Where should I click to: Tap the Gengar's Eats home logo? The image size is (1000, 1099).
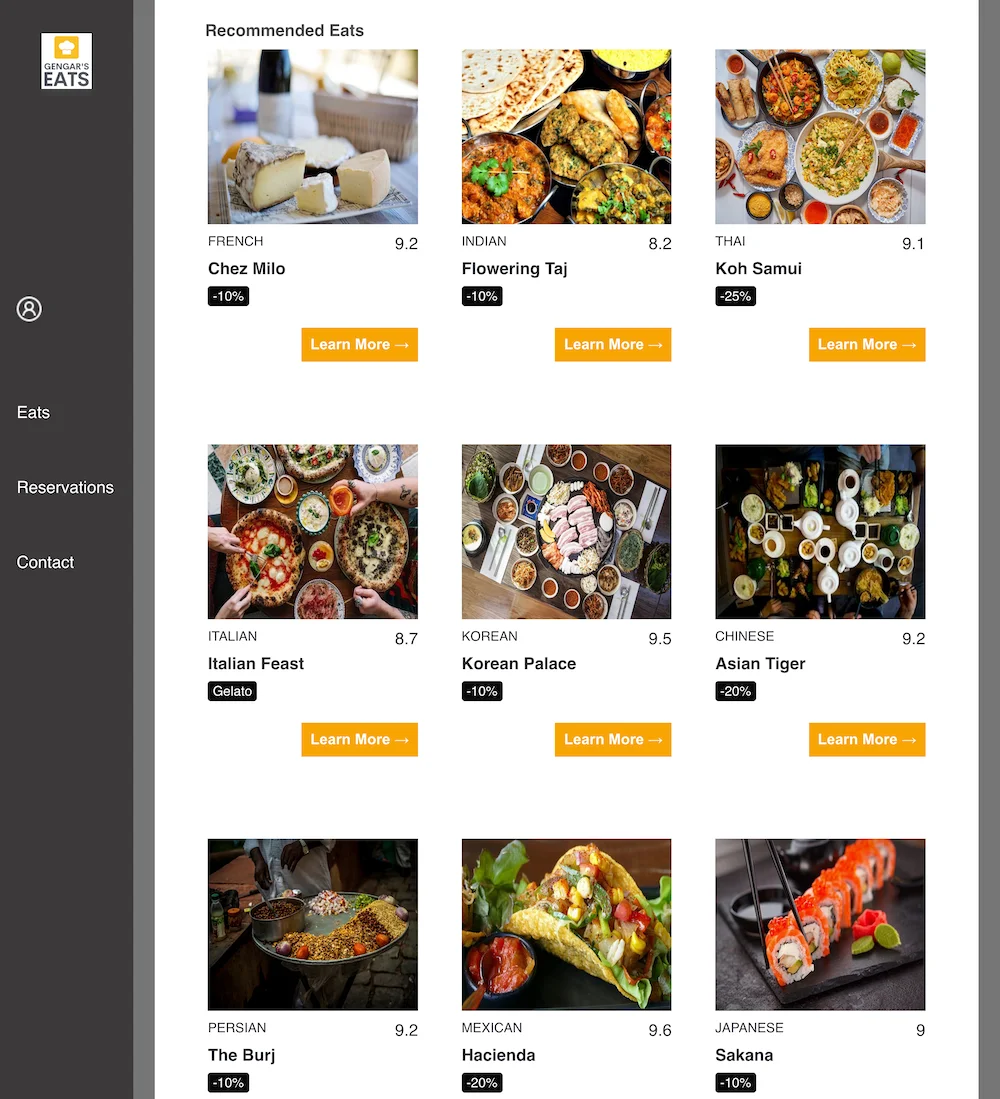pos(67,61)
